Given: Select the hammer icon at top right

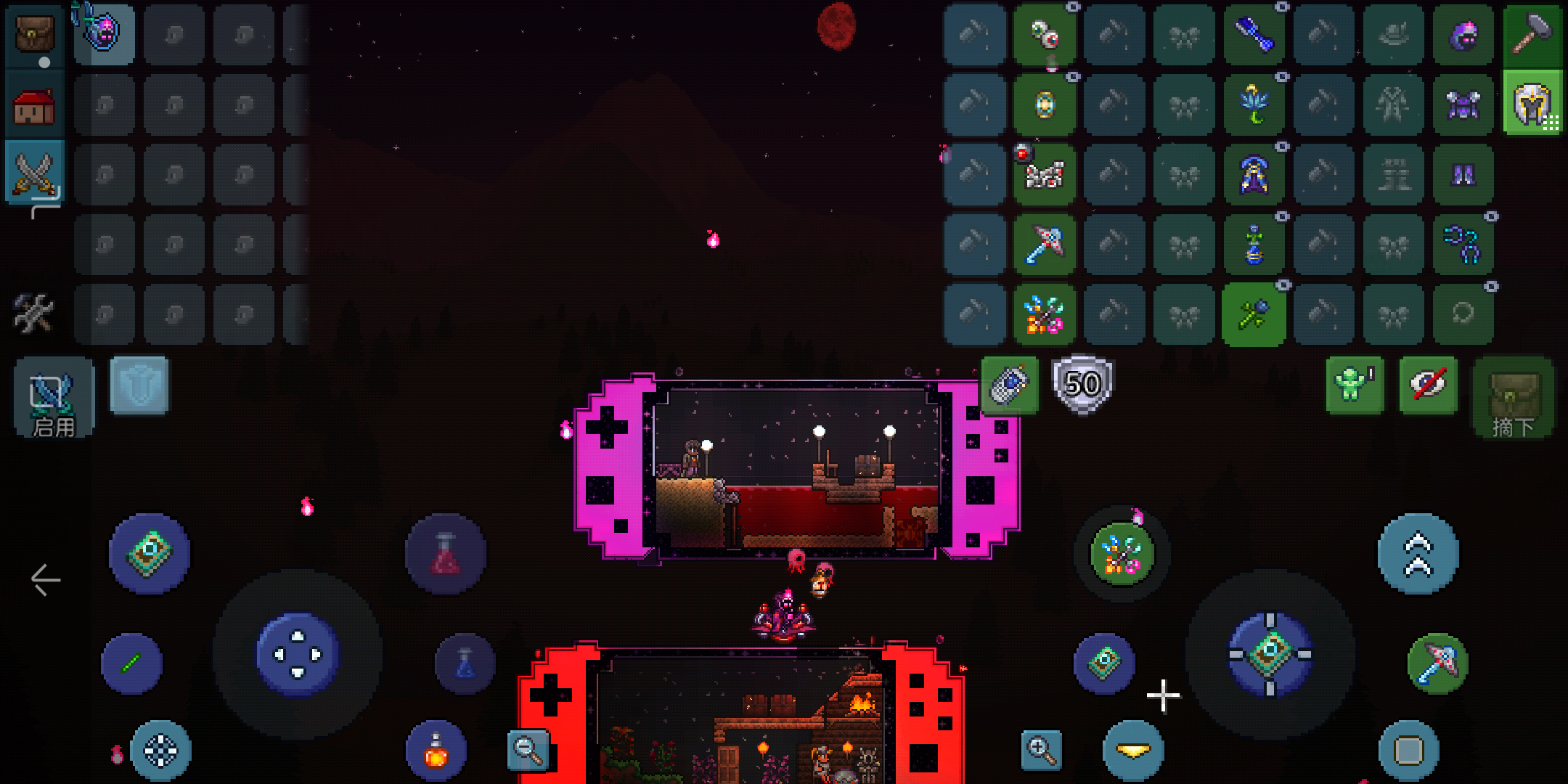Looking at the screenshot, I should click(1532, 34).
